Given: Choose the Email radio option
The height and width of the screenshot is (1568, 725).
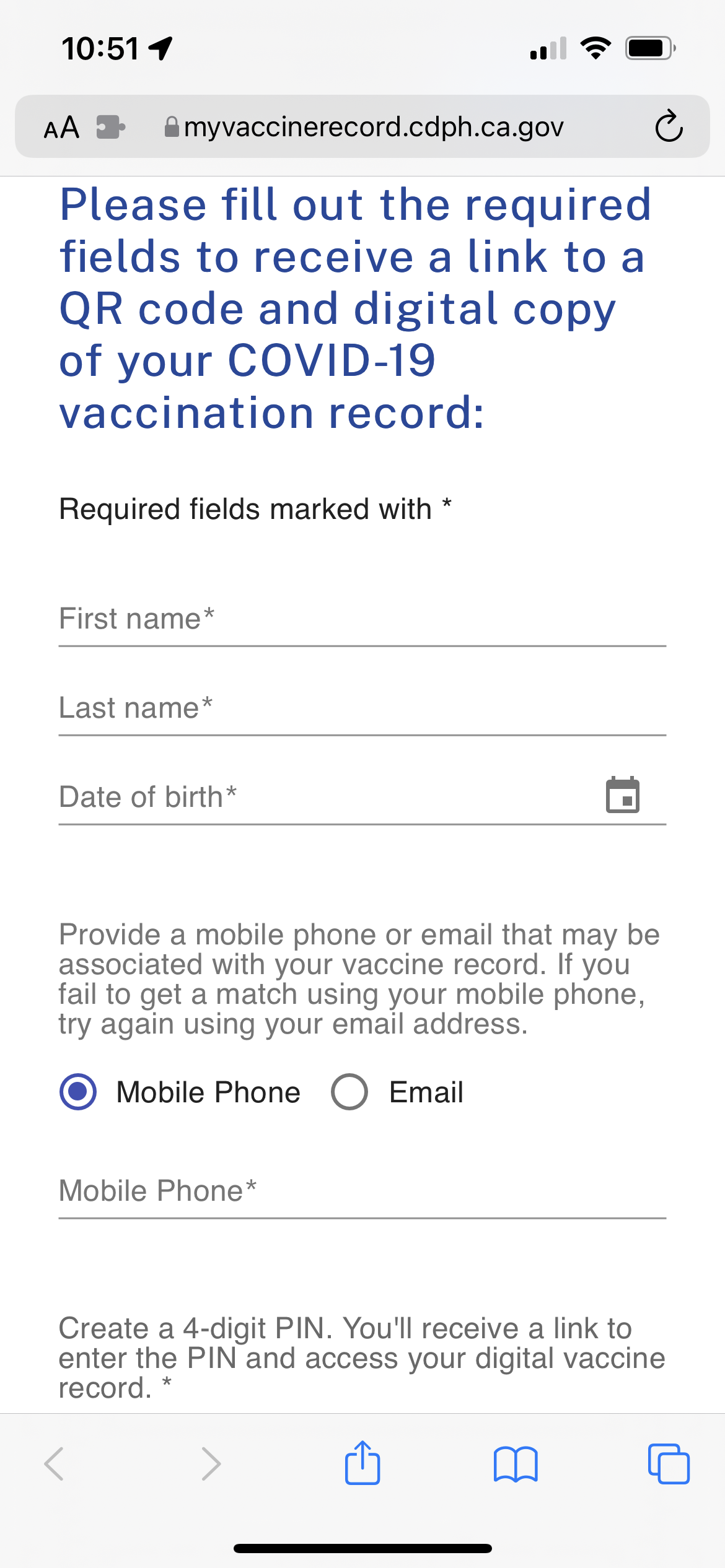Looking at the screenshot, I should (x=349, y=1092).
